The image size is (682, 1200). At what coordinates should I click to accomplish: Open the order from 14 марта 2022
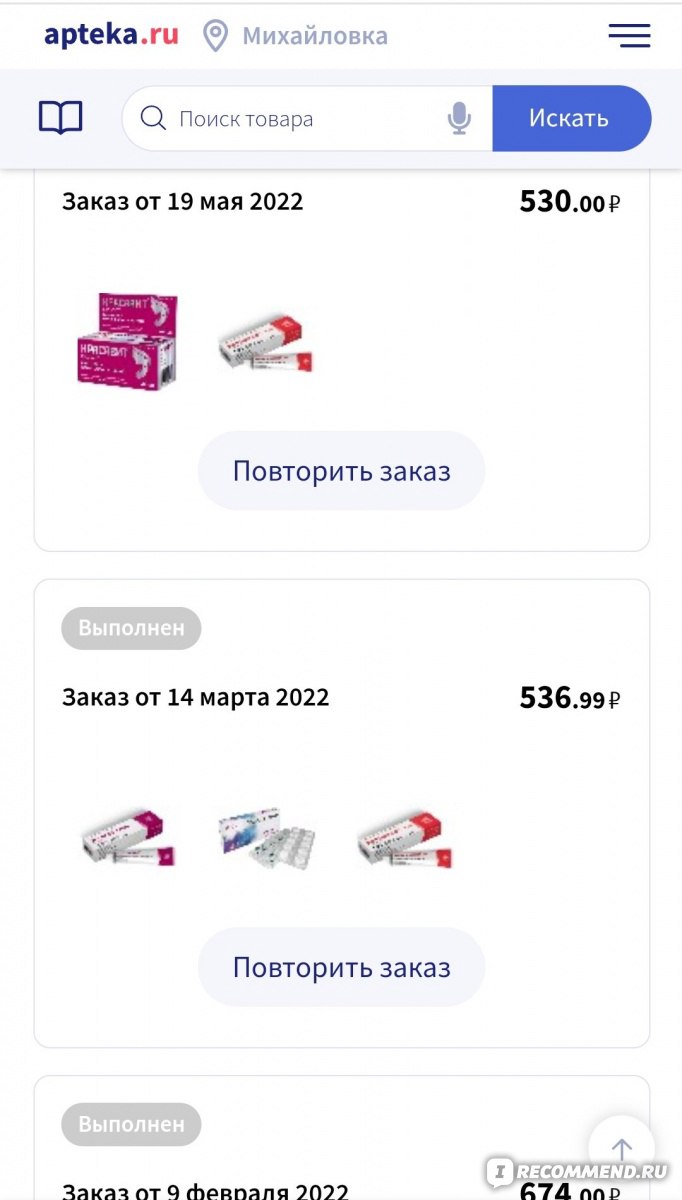(195, 697)
